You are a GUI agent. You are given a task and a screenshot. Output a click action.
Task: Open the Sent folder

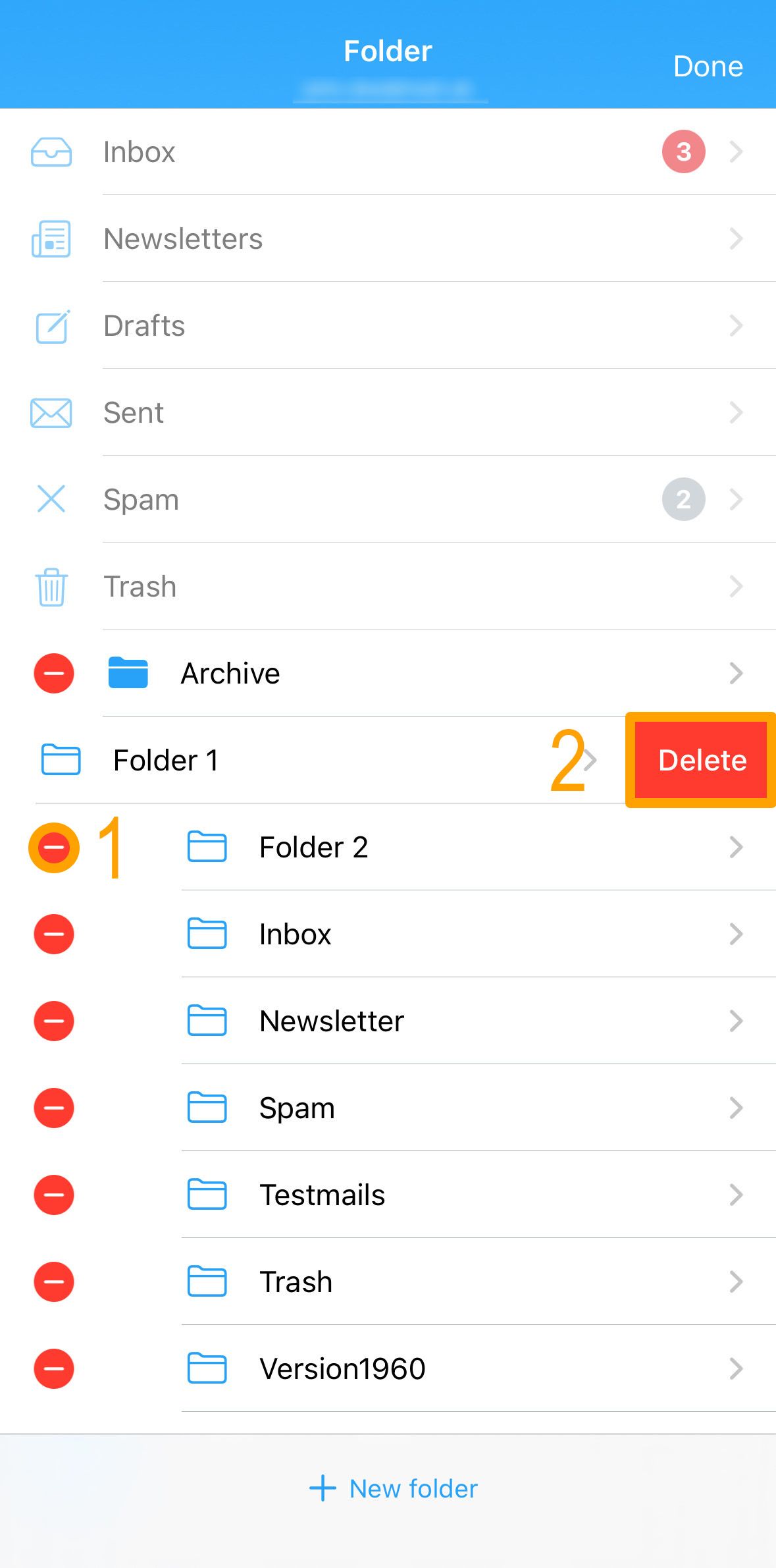point(388,412)
